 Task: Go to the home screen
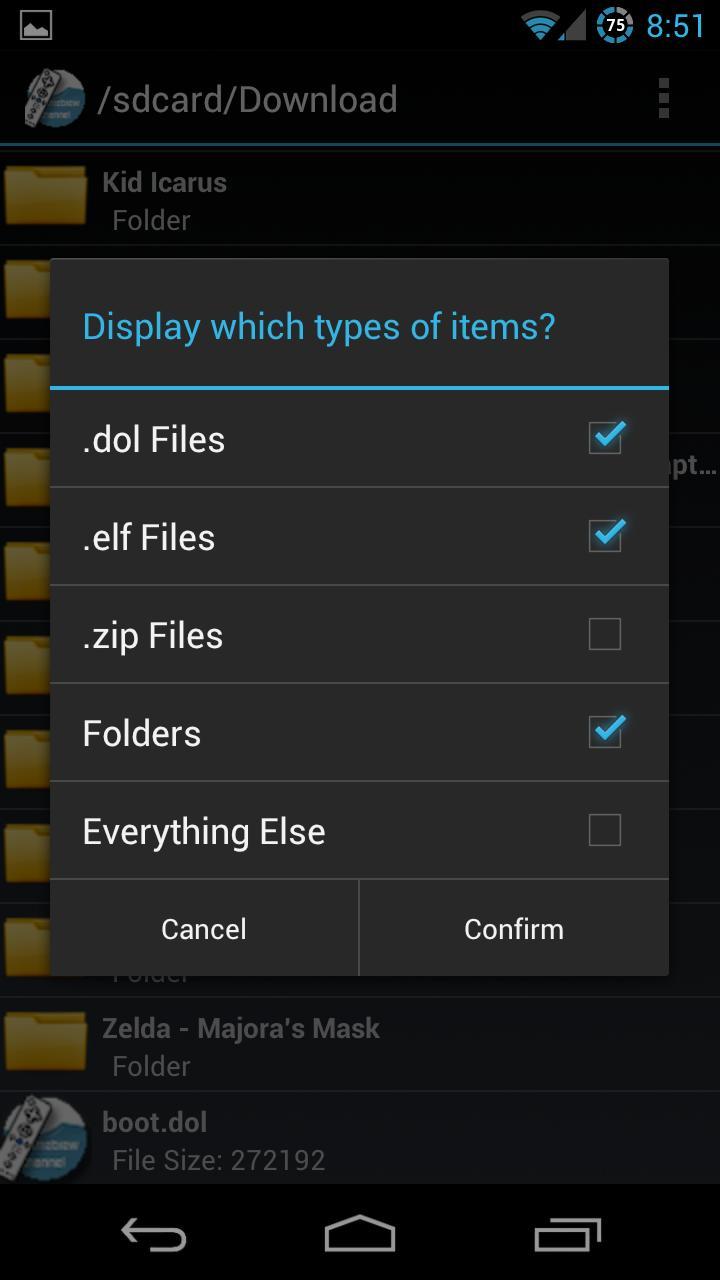[x=360, y=1234]
